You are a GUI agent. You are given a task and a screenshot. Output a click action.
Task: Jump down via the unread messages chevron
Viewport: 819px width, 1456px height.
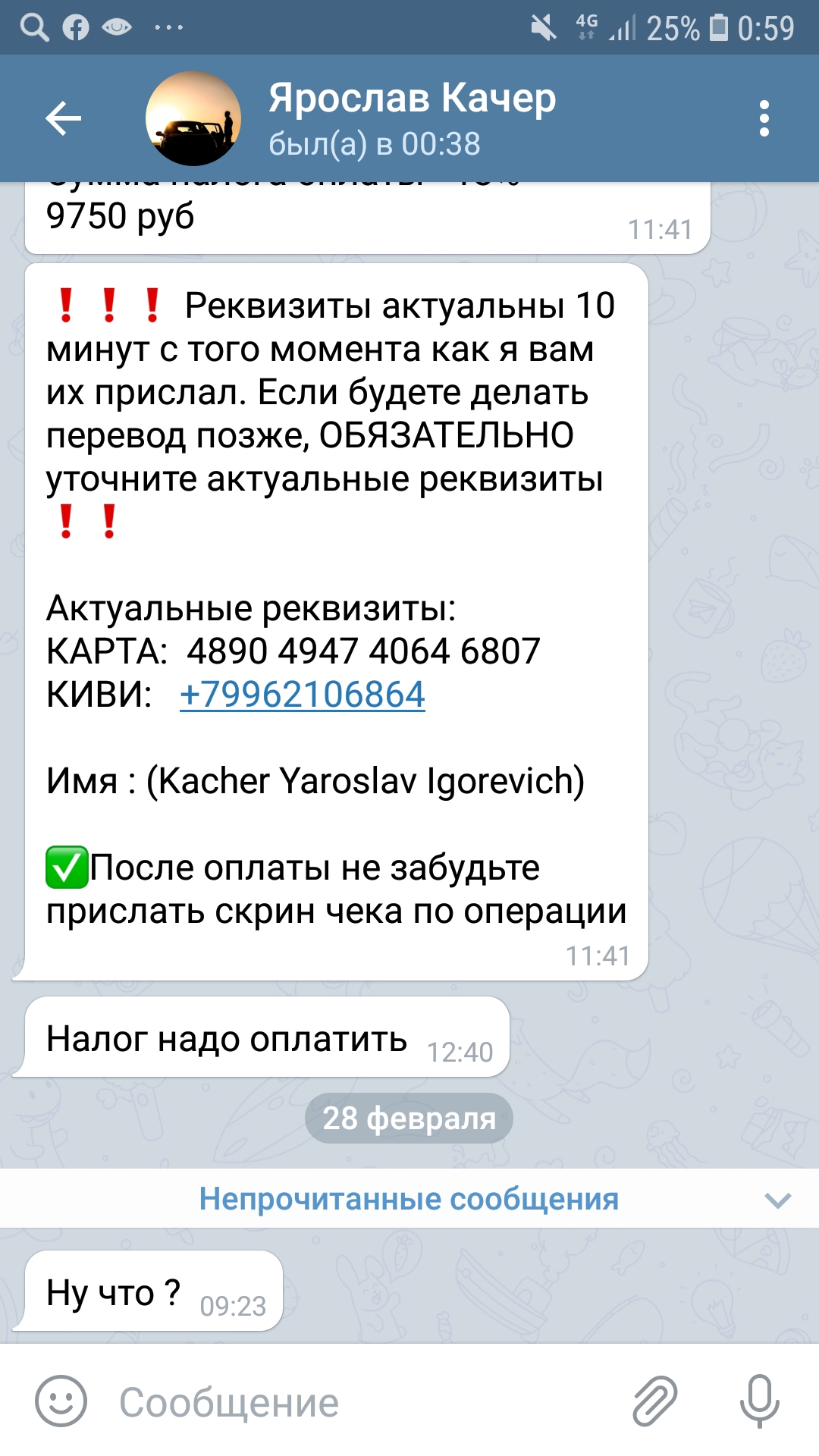tap(778, 1200)
